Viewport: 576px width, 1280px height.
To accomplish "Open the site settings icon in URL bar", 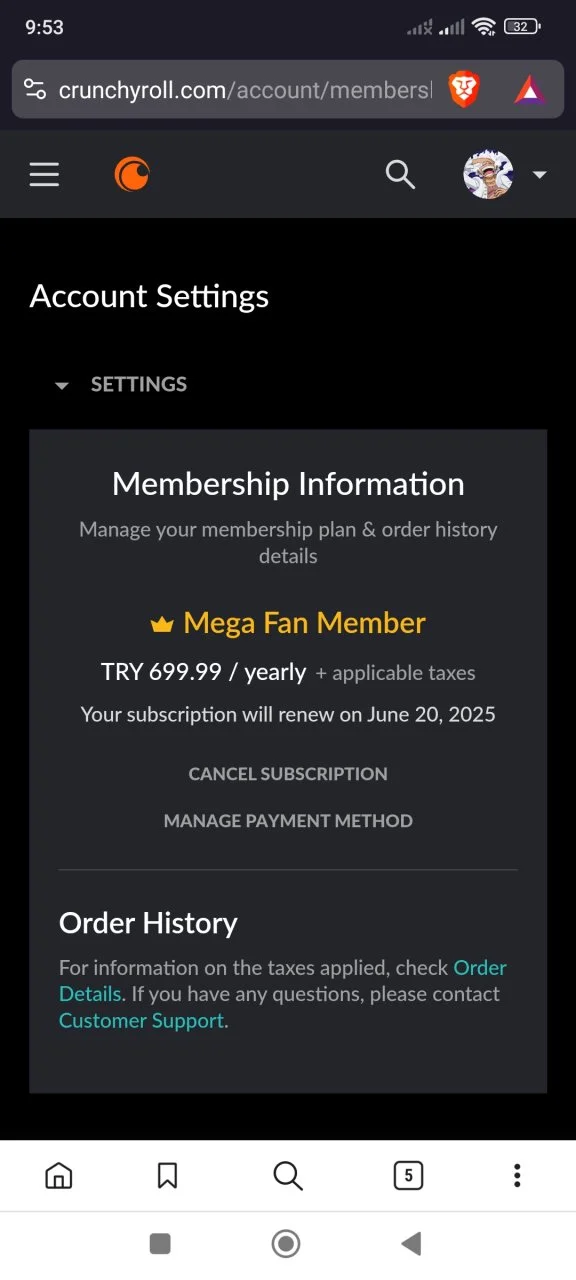I will 35,90.
